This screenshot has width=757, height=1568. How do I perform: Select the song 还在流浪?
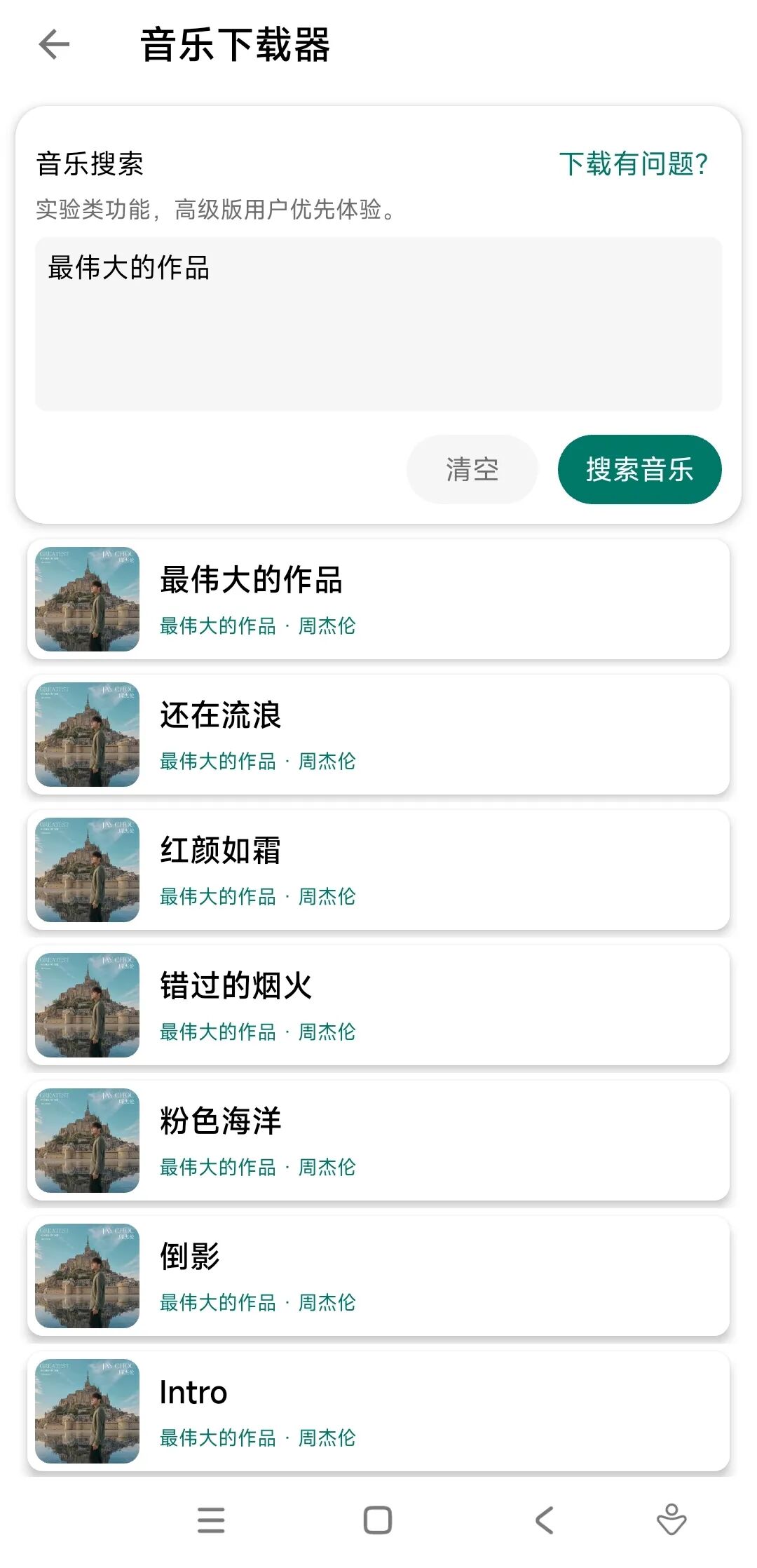[x=378, y=735]
